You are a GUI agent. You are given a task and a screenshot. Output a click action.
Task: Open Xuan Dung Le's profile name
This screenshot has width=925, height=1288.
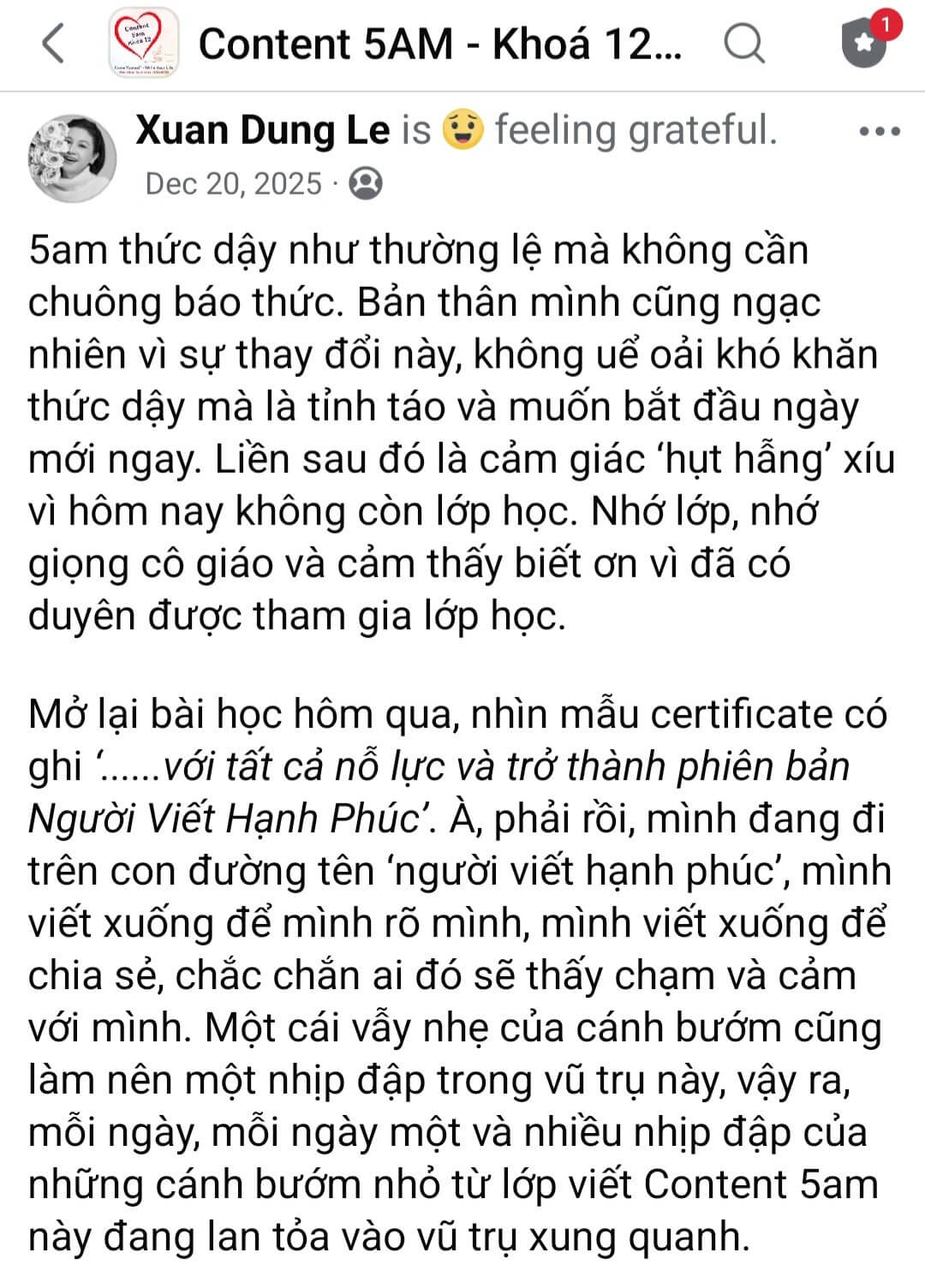(x=262, y=130)
